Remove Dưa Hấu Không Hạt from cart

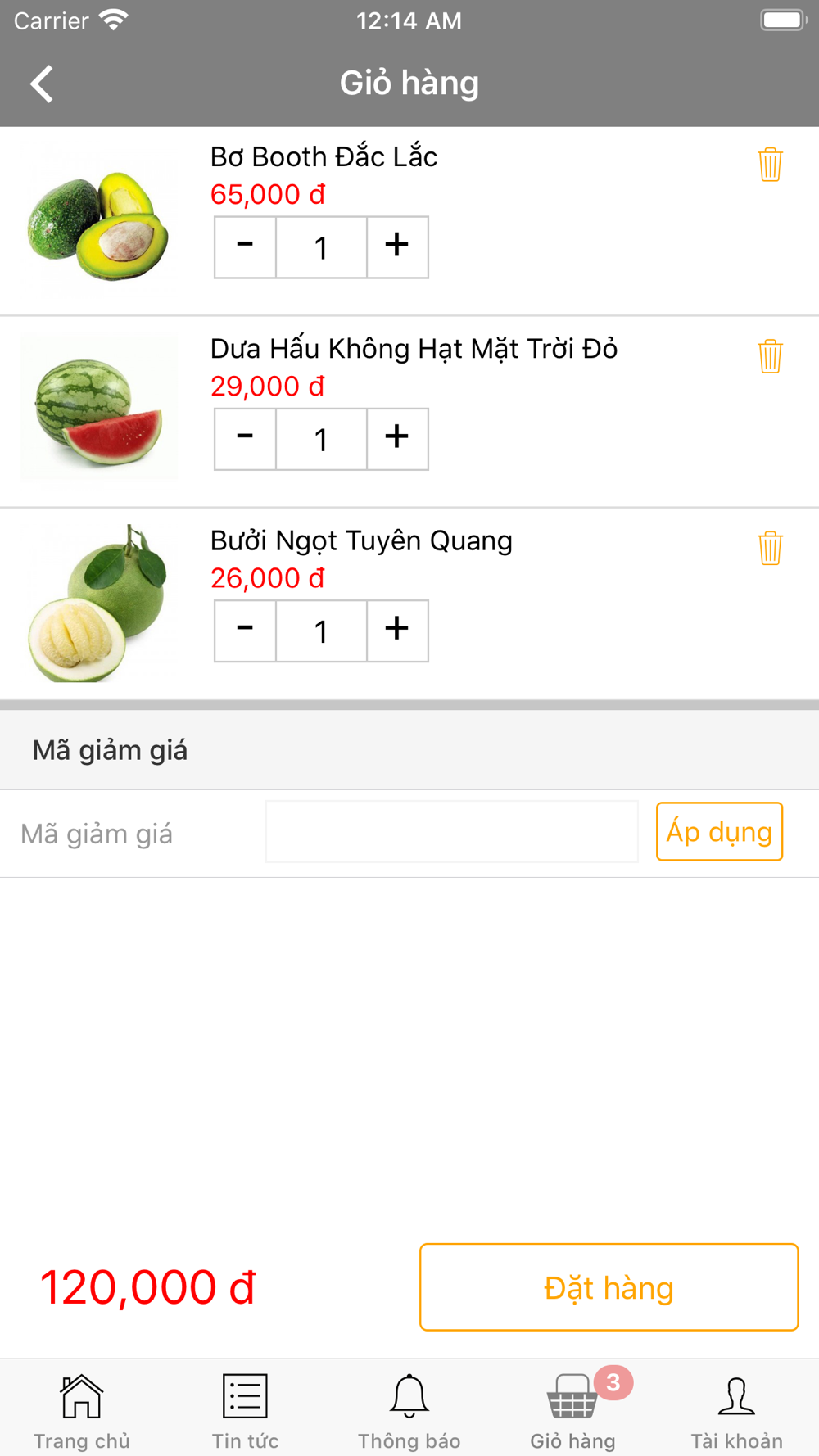click(770, 356)
